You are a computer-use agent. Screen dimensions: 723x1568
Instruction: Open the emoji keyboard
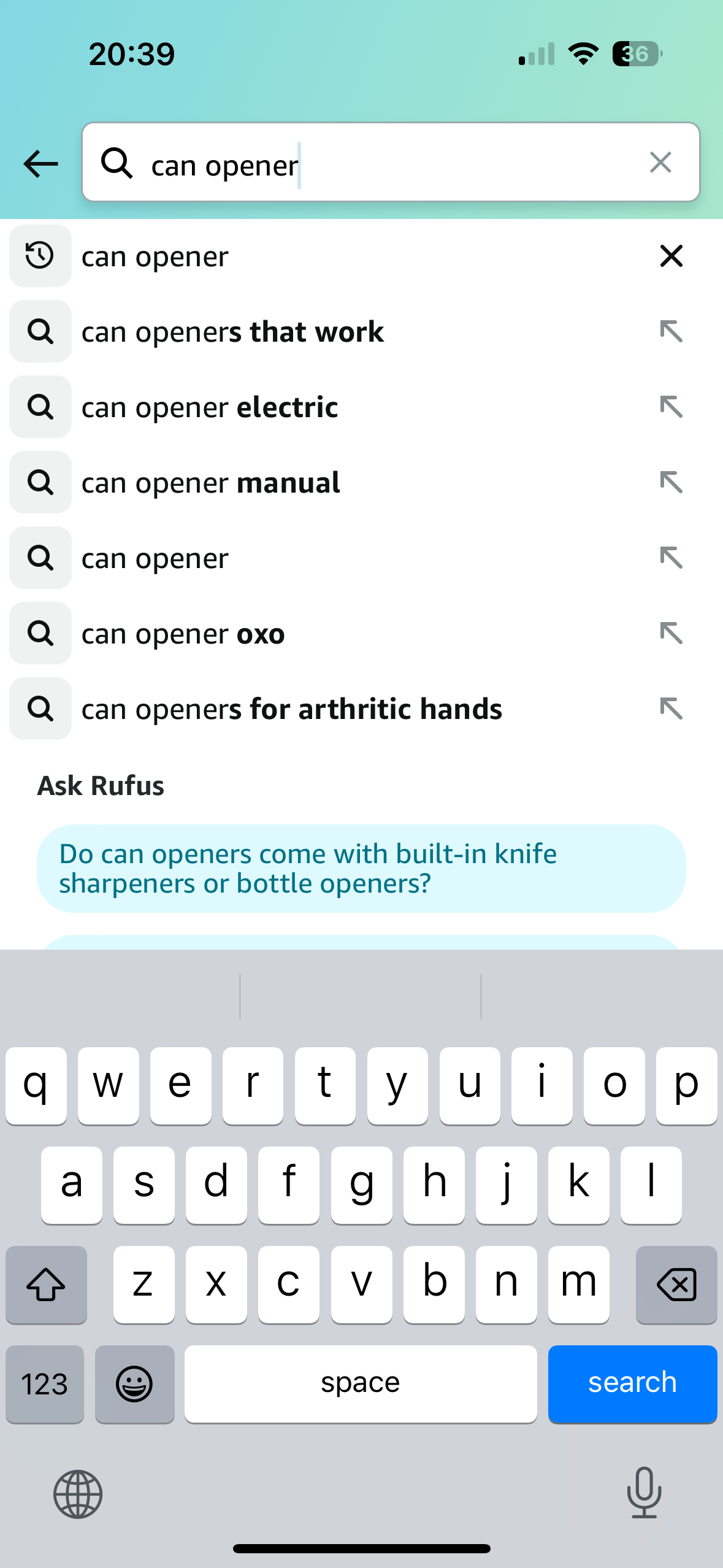134,1384
